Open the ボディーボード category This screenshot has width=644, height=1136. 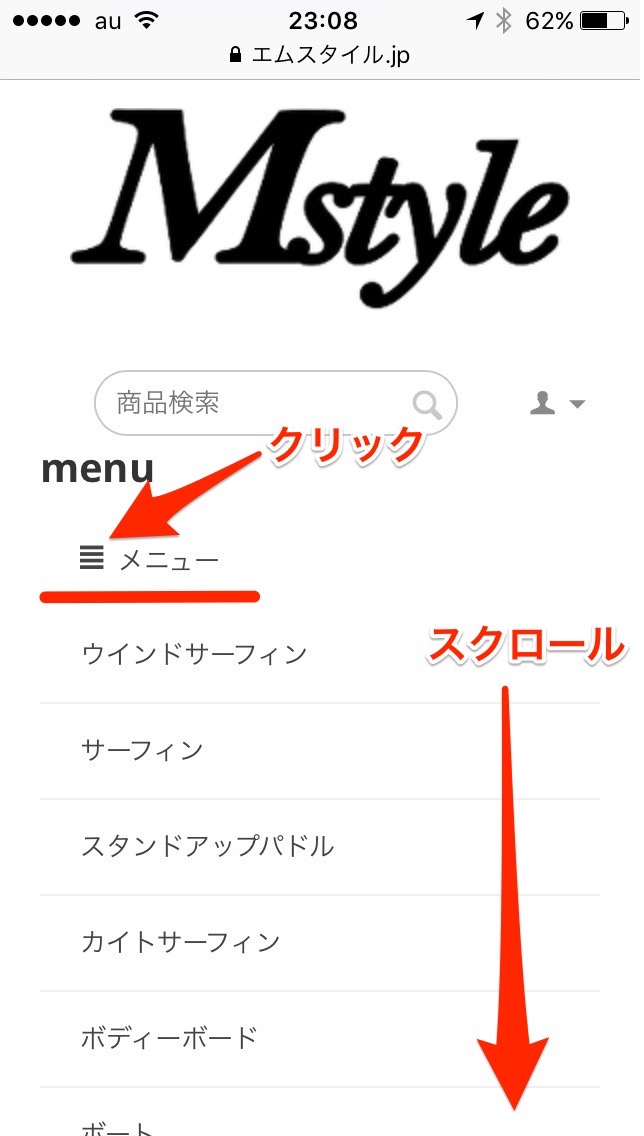169,1037
